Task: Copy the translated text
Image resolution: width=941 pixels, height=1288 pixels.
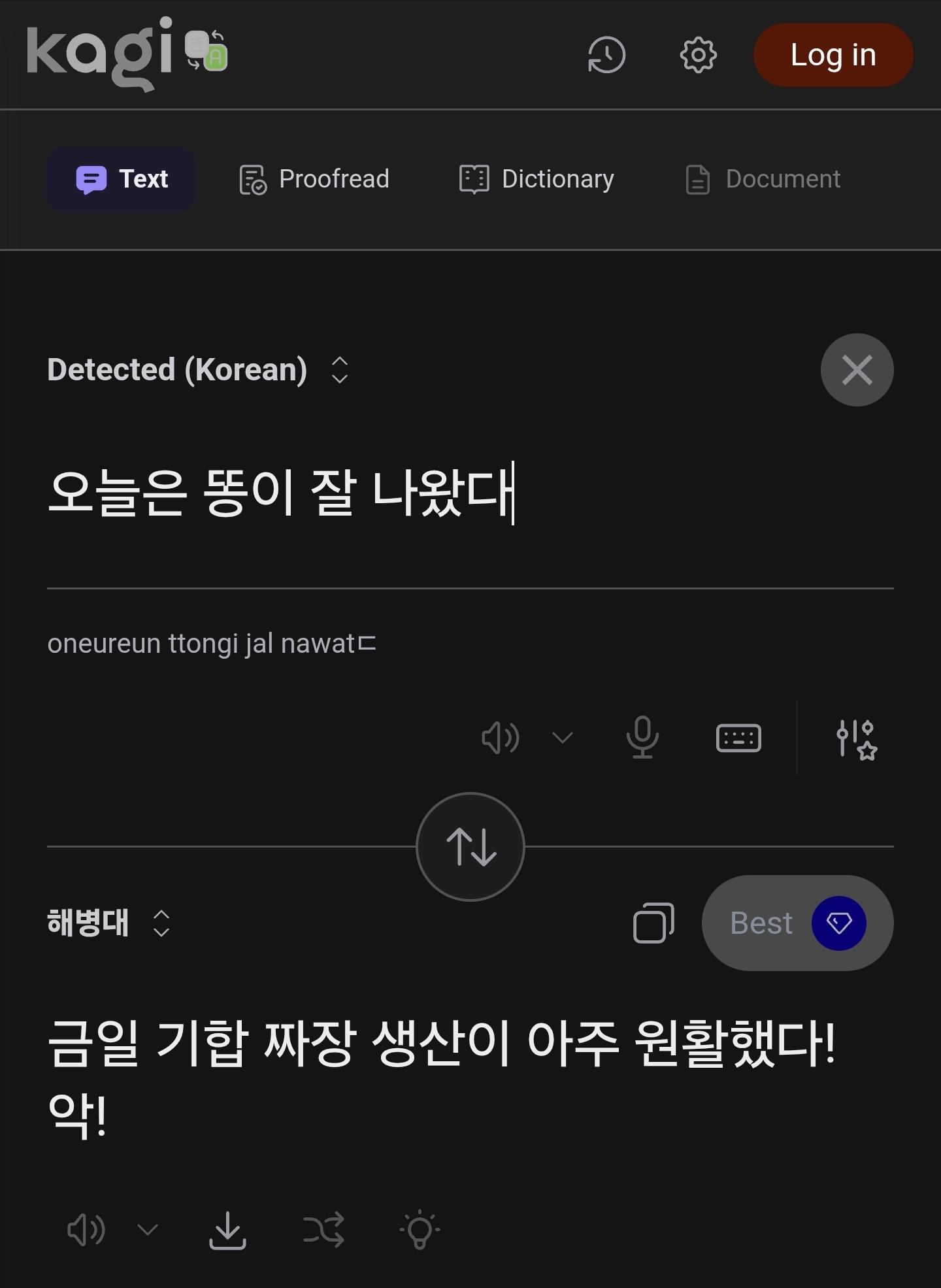Action: pos(653,923)
